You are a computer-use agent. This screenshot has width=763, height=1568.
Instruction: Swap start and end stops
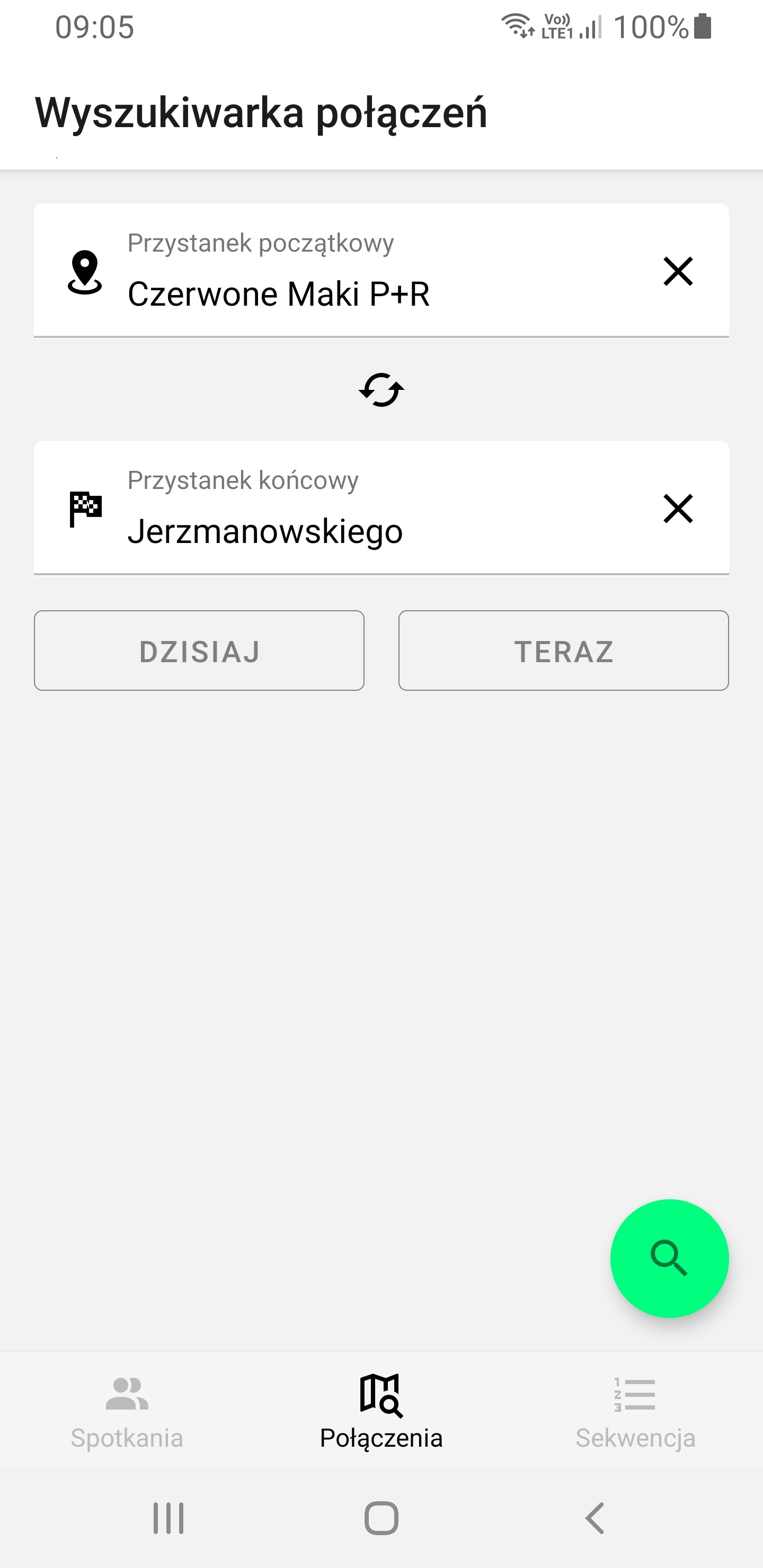(x=381, y=389)
